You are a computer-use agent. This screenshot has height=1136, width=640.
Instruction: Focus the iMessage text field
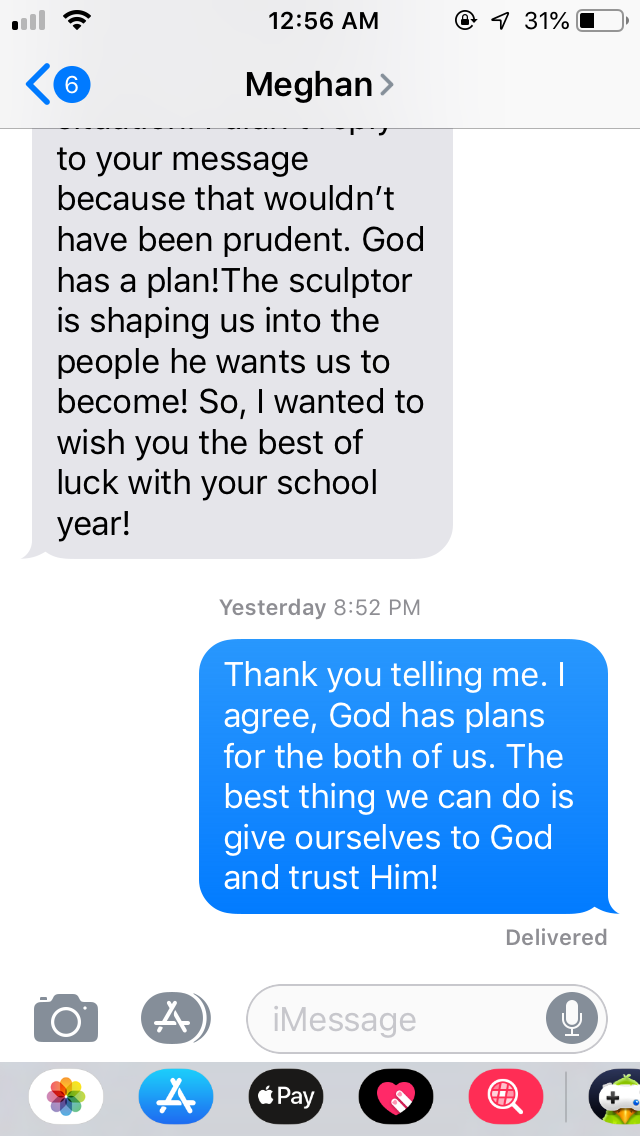[x=400, y=1019]
